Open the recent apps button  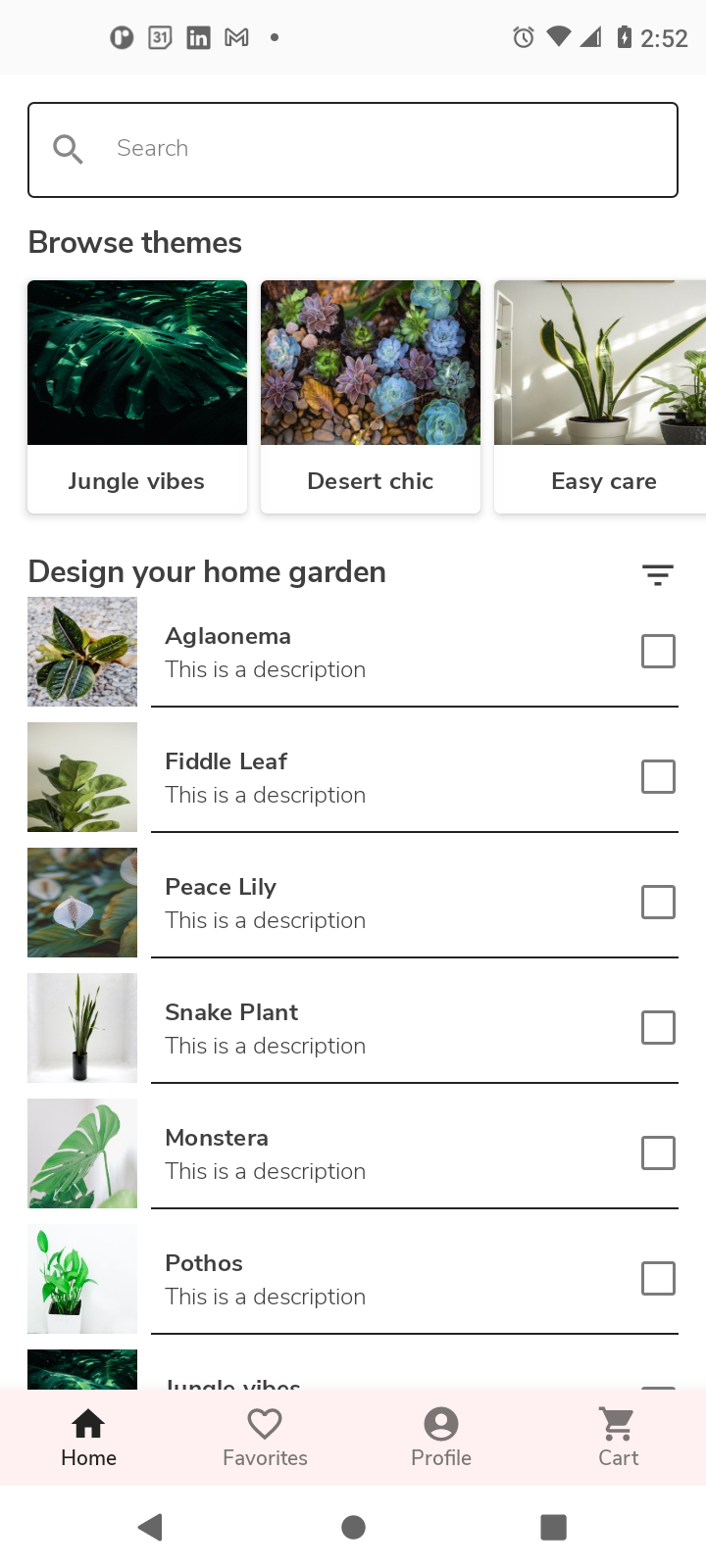pos(554,1527)
